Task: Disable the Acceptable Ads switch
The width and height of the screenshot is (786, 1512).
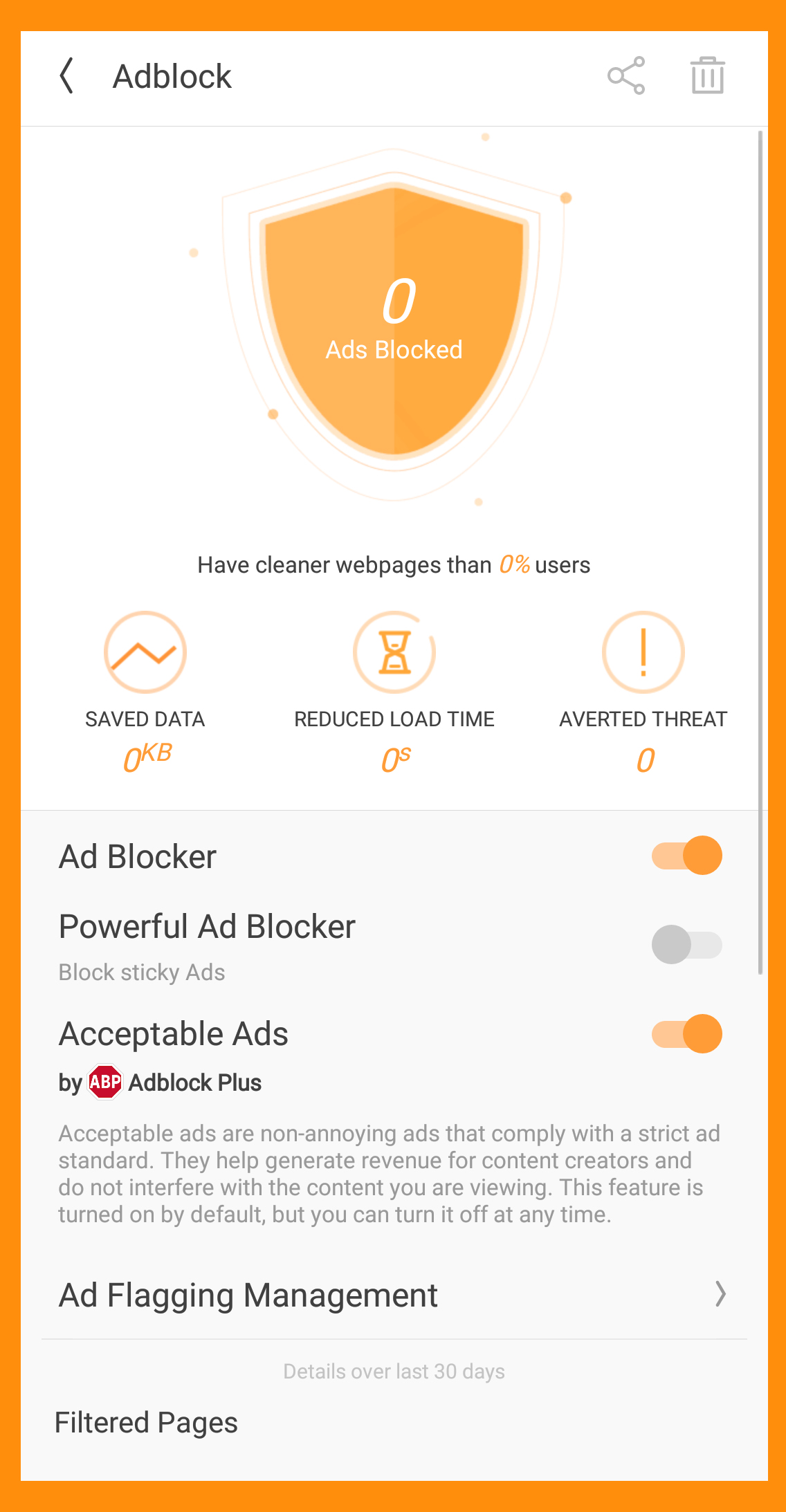Action: coord(687,1034)
